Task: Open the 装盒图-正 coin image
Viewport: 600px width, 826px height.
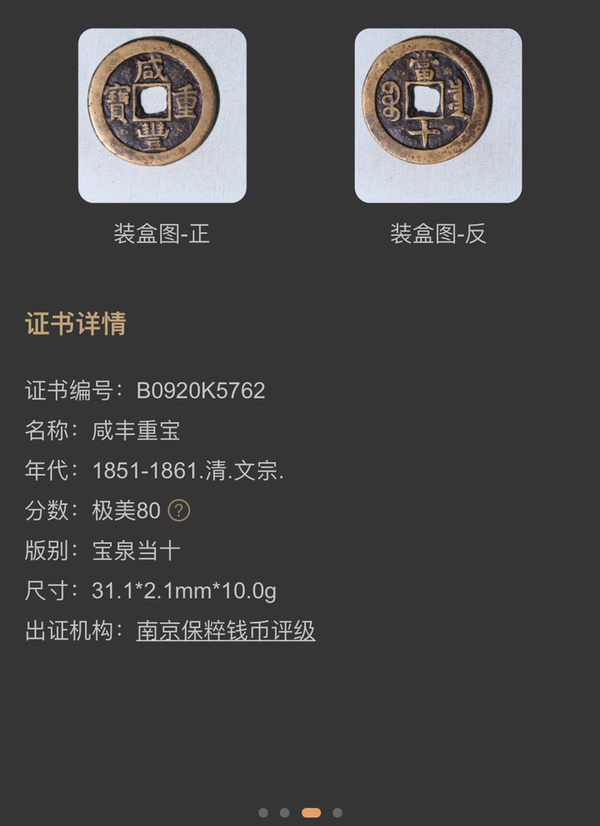Action: [162, 115]
